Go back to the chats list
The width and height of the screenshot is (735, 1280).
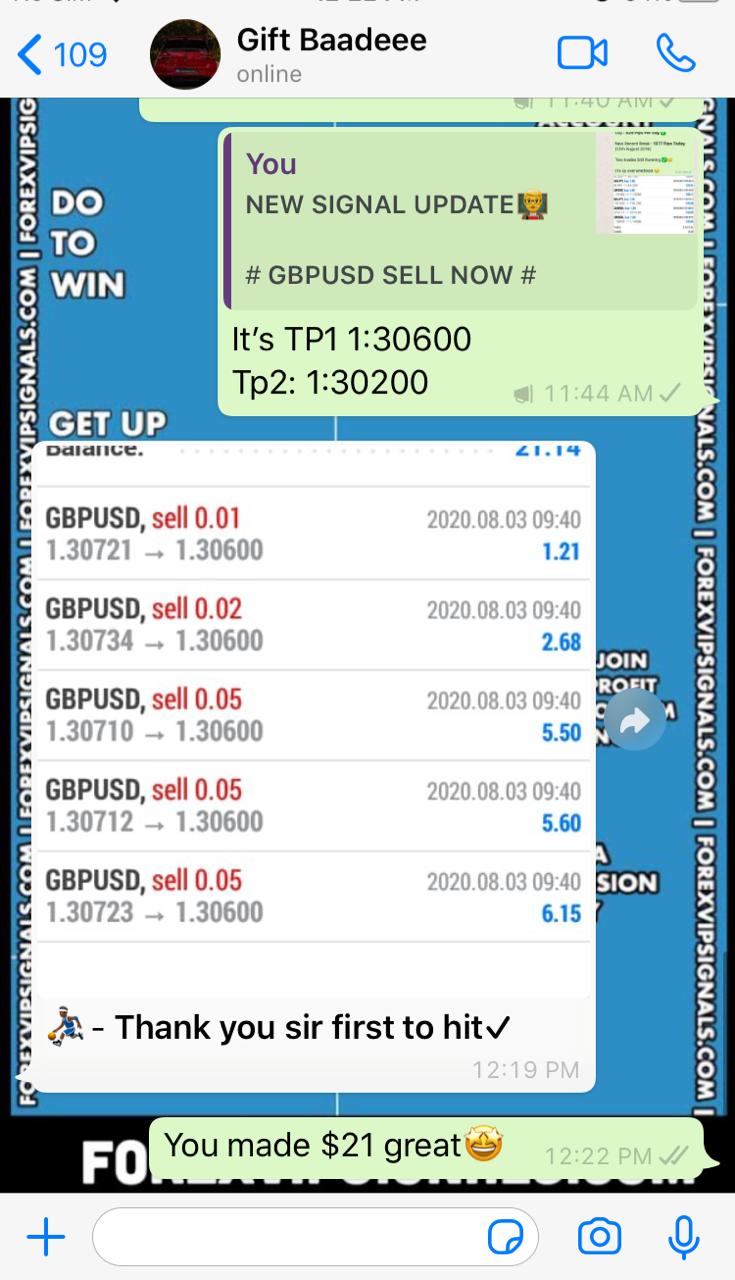click(x=62, y=54)
